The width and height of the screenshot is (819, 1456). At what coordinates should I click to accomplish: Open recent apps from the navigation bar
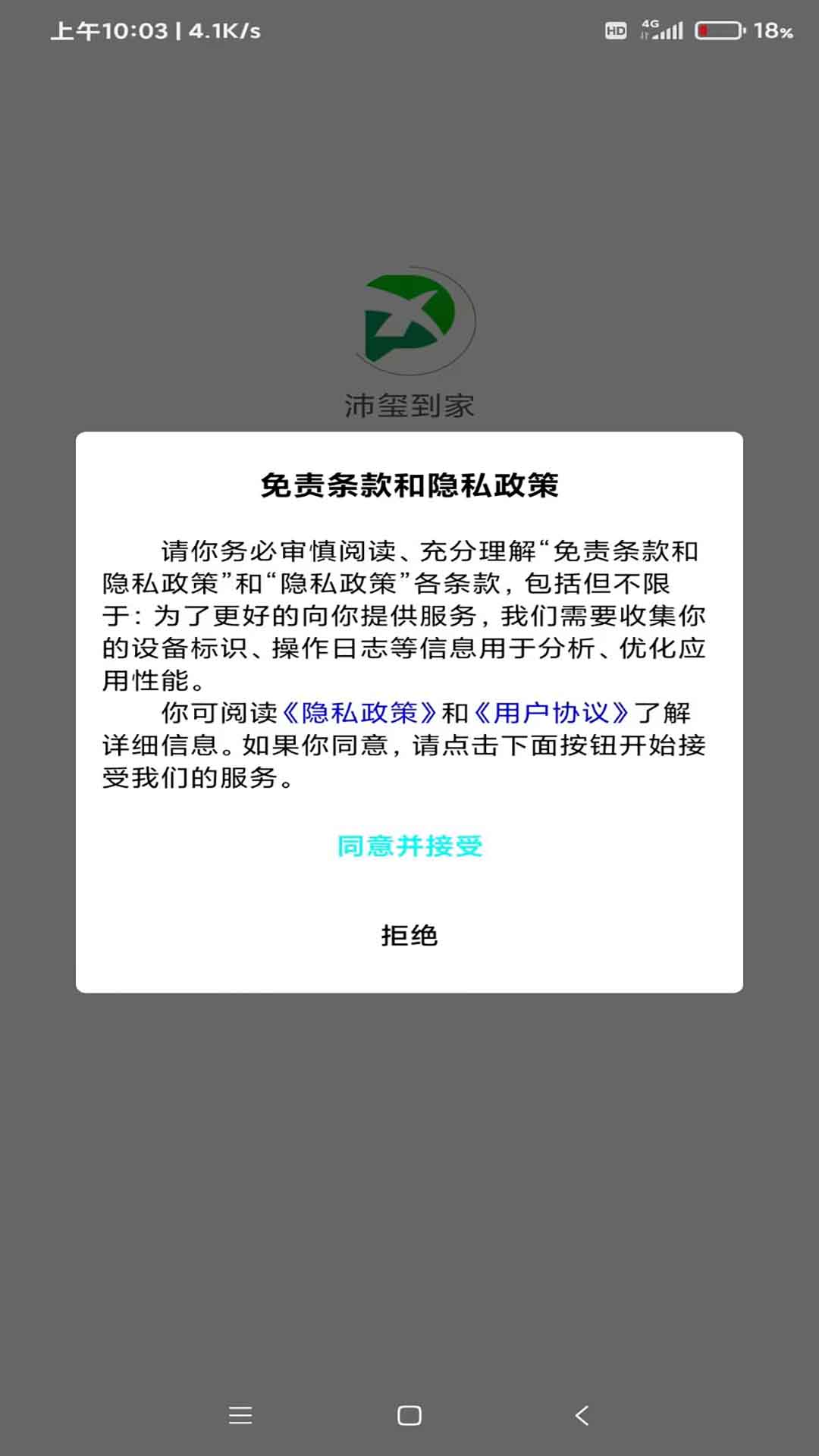coord(240,1415)
